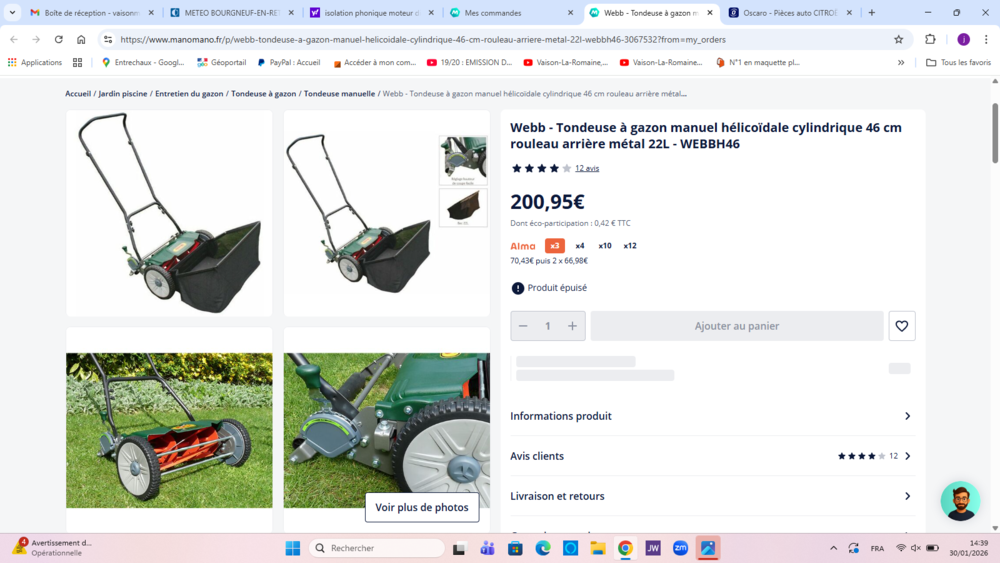Screen dimensions: 1000x563
Task: Reload the page
Action: (58, 39)
